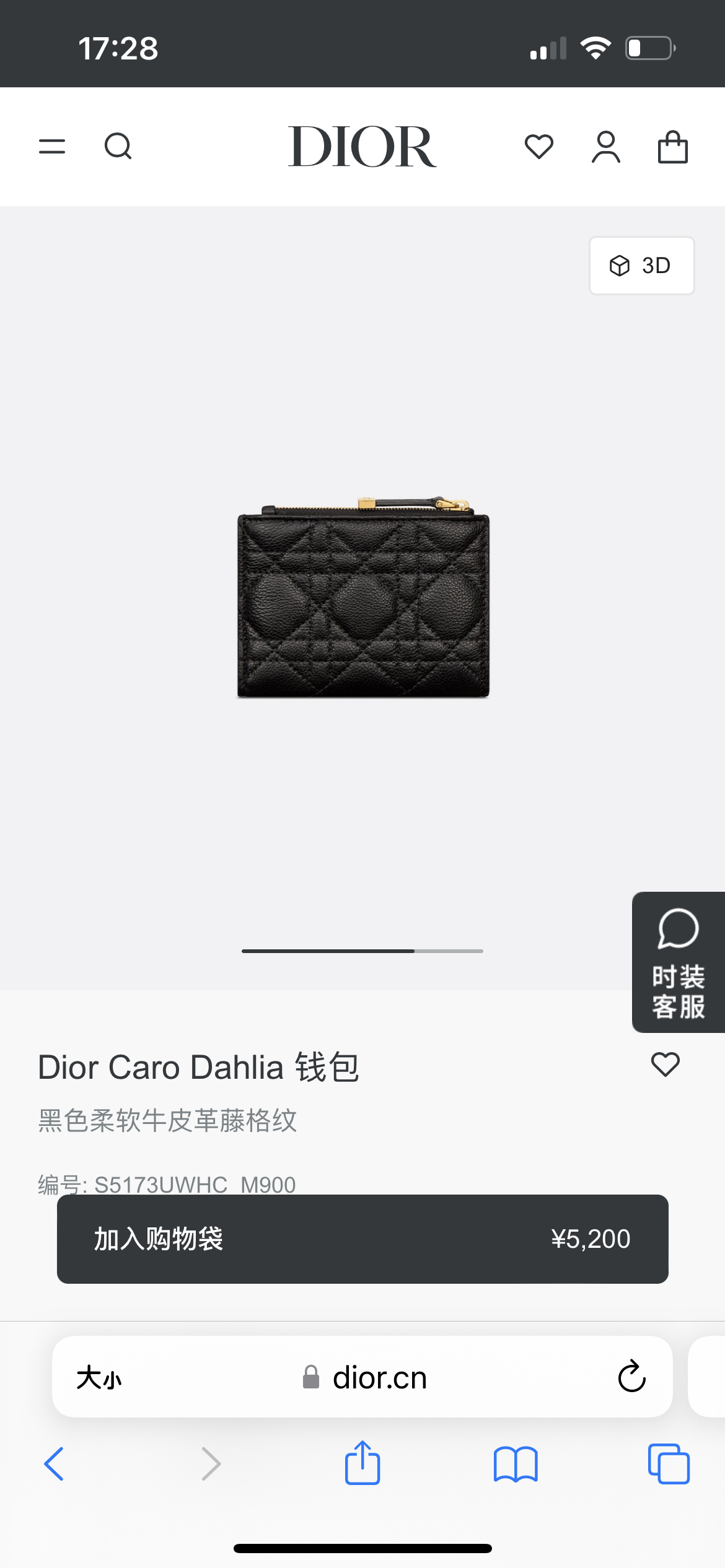Open the hamburger menu
This screenshot has width=725, height=1568.
point(52,147)
